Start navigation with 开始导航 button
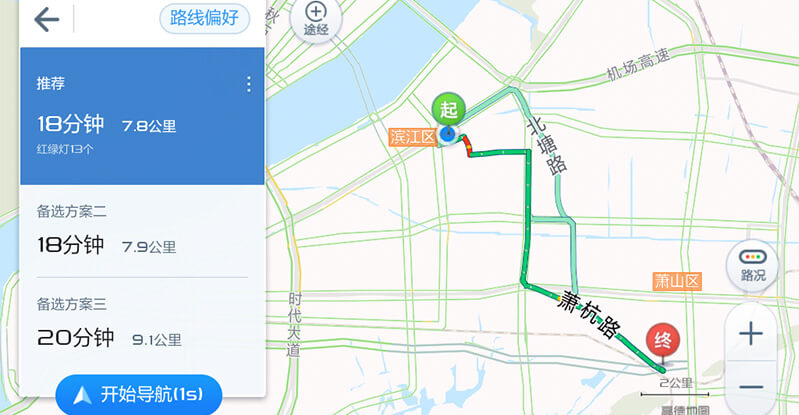This screenshot has width=799, height=415. click(x=138, y=393)
